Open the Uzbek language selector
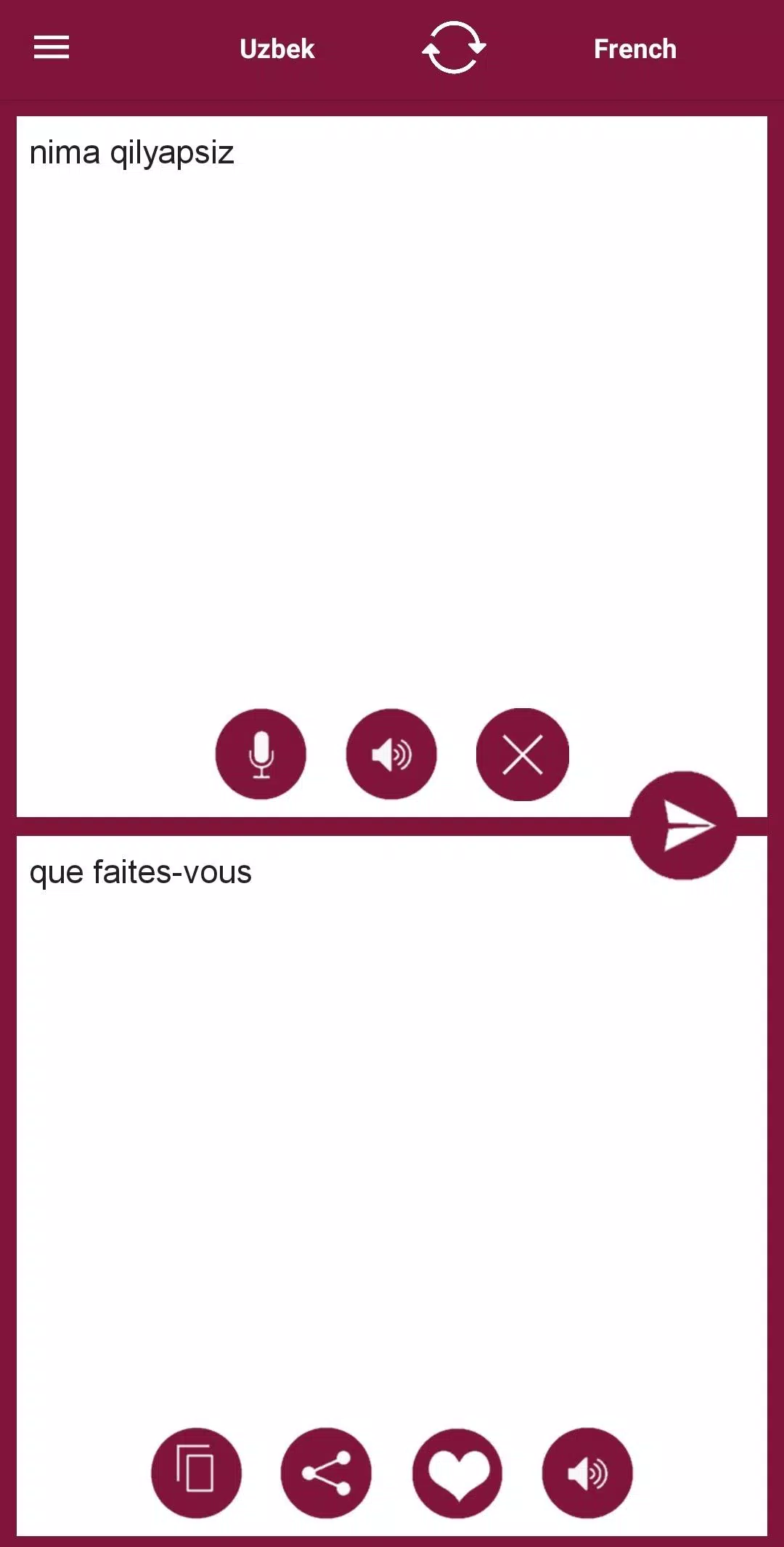Viewport: 784px width, 1547px height. coord(277,48)
